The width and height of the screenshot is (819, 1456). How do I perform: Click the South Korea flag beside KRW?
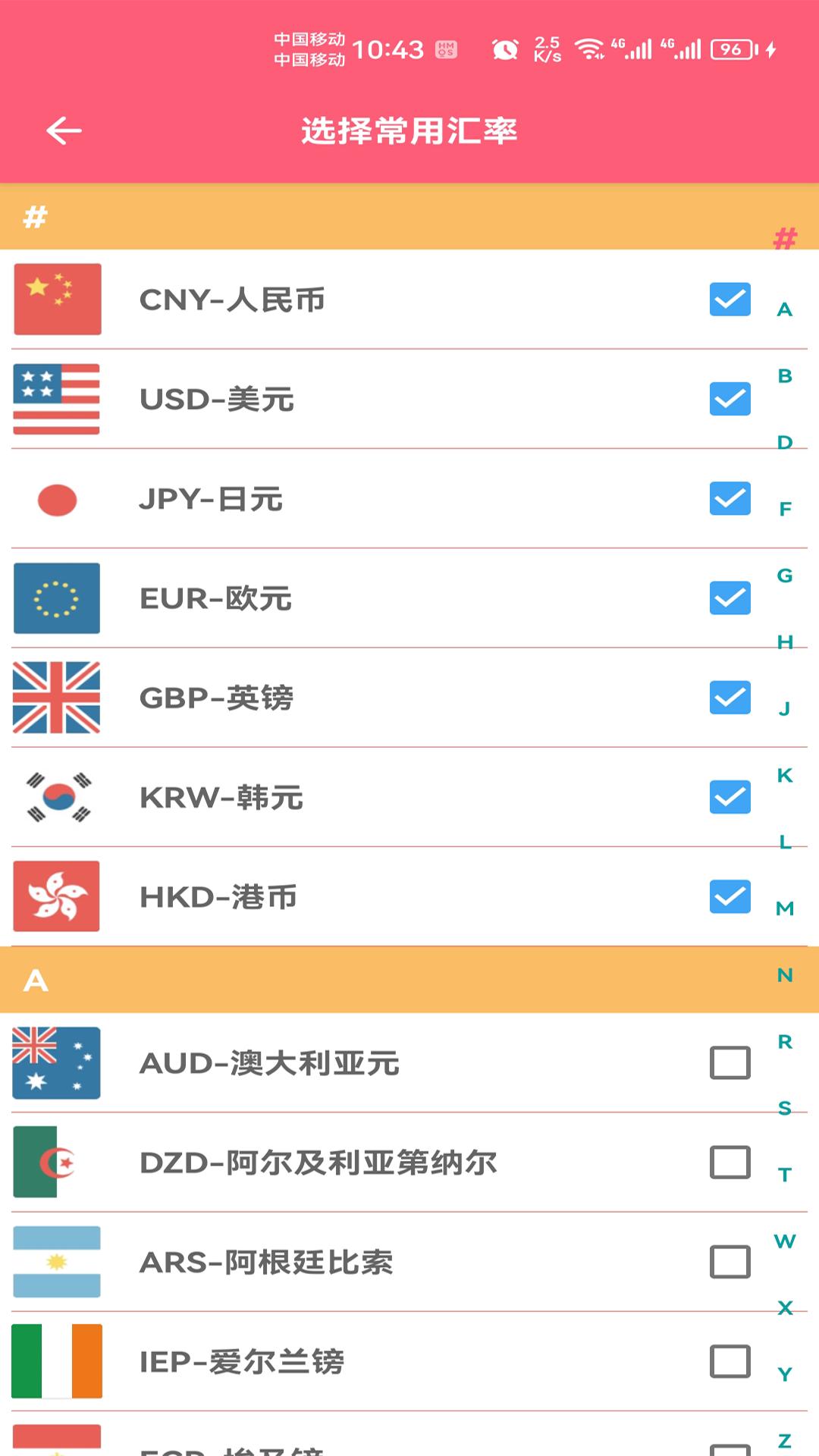point(57,797)
